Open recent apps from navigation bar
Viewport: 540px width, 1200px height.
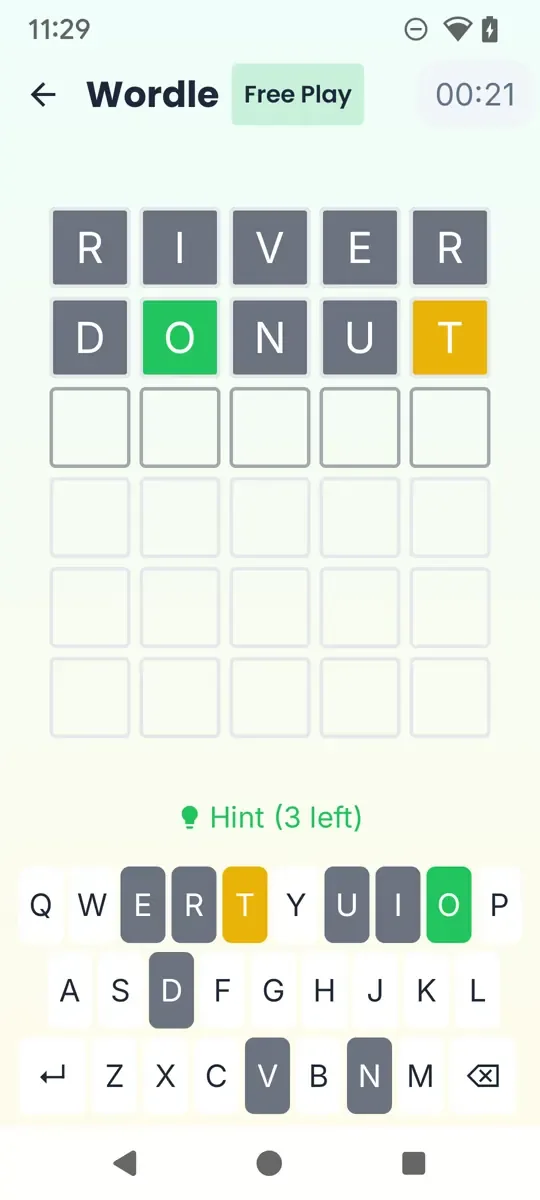[413, 1162]
